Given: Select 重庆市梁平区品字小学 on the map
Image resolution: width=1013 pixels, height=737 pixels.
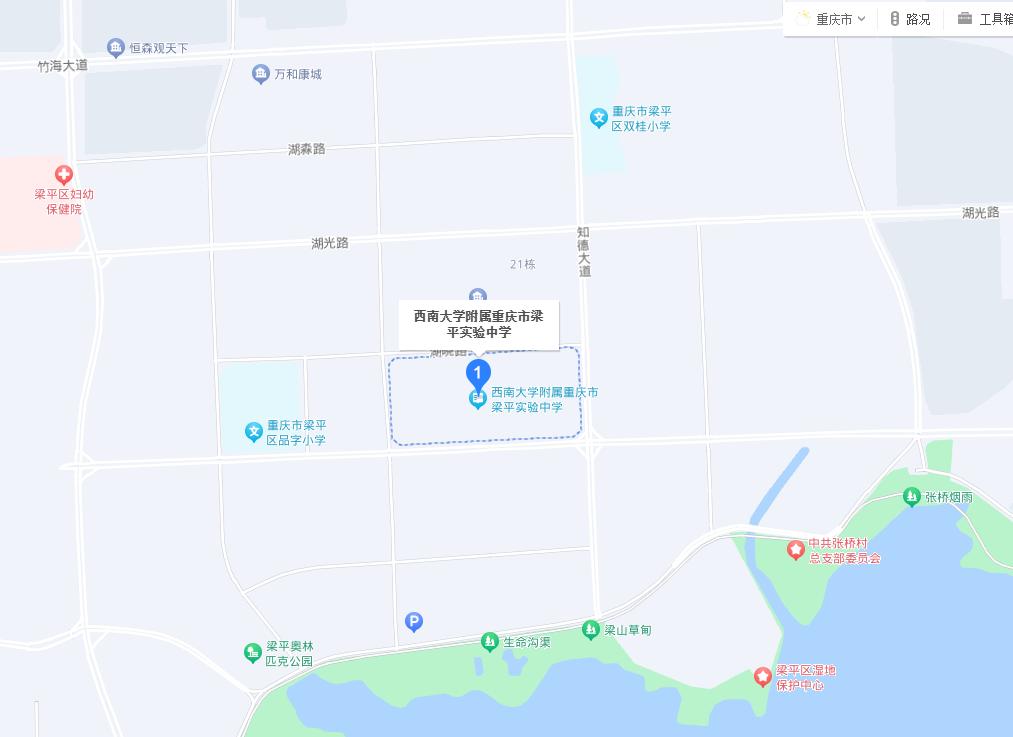Looking at the screenshot, I should click(x=254, y=432).
